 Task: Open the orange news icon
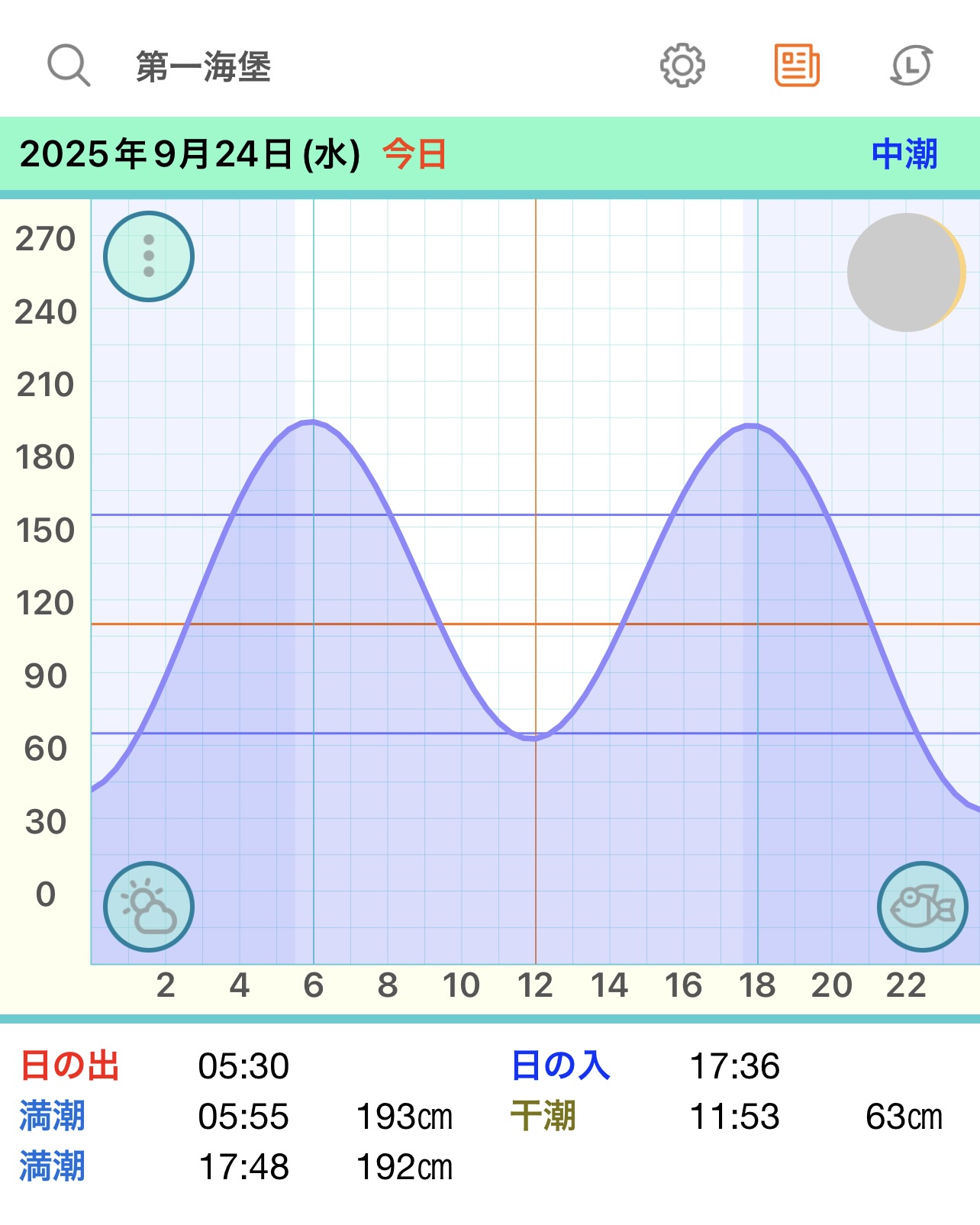[x=797, y=66]
